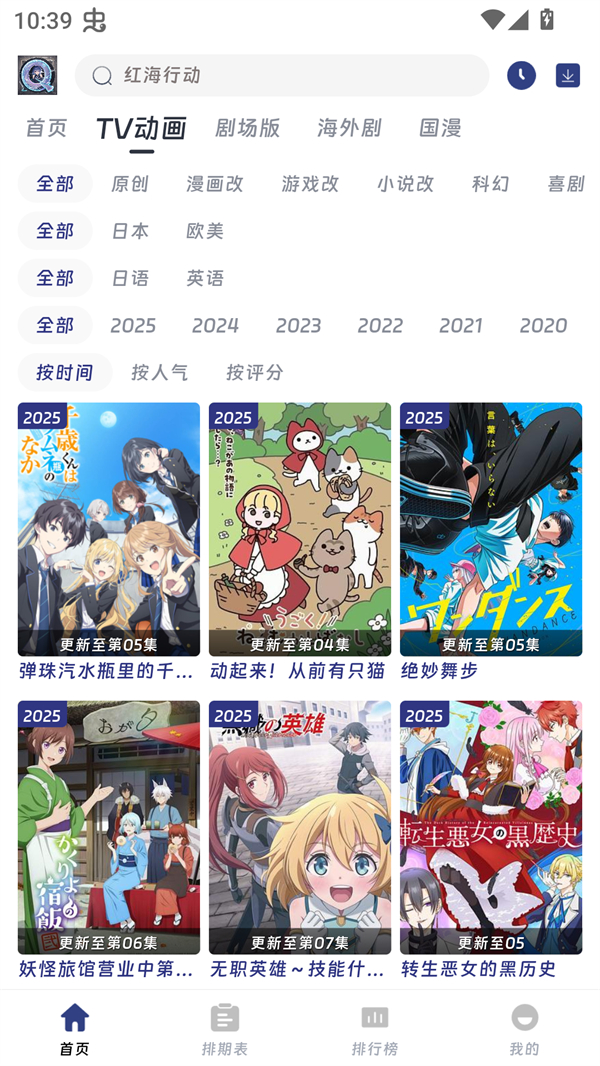Open the 排期表 bottom tab

(x=225, y=1029)
